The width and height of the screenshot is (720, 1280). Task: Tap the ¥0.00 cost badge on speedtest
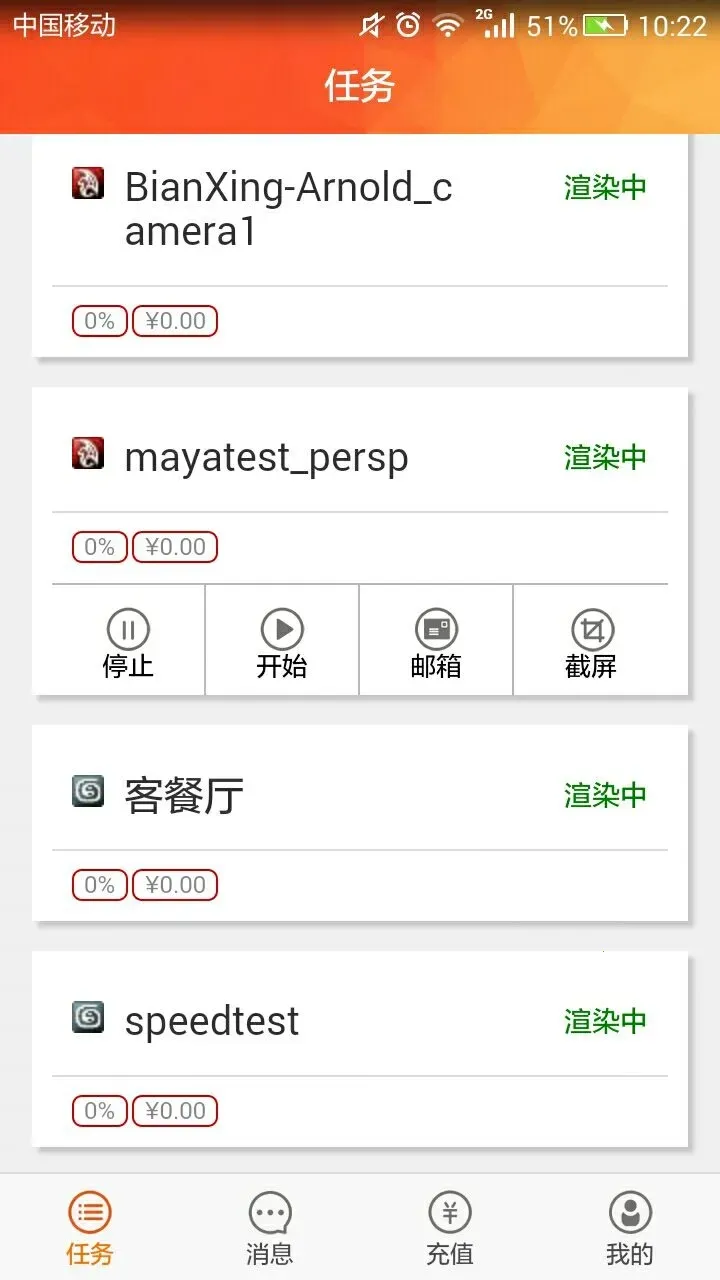pyautogui.click(x=175, y=1110)
